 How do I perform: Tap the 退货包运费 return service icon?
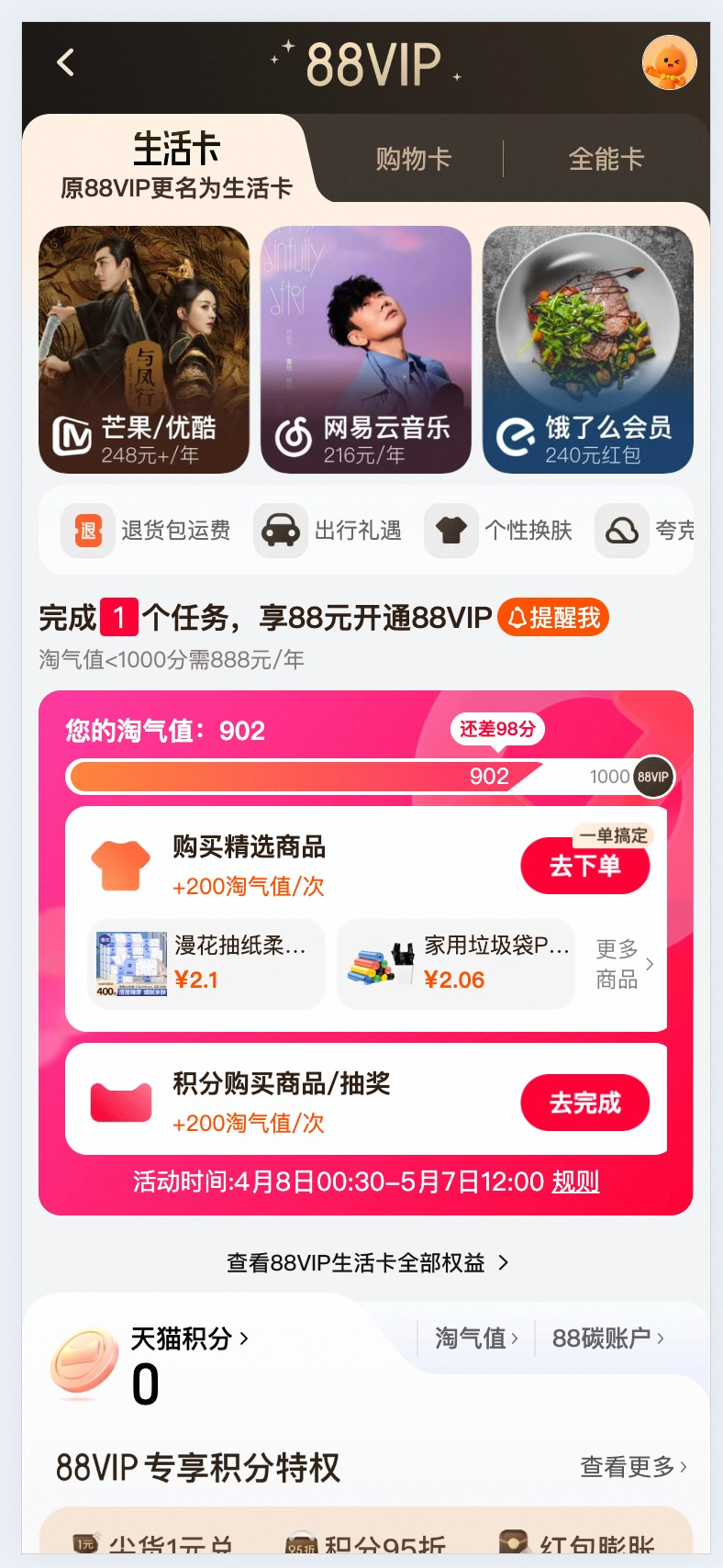86,531
